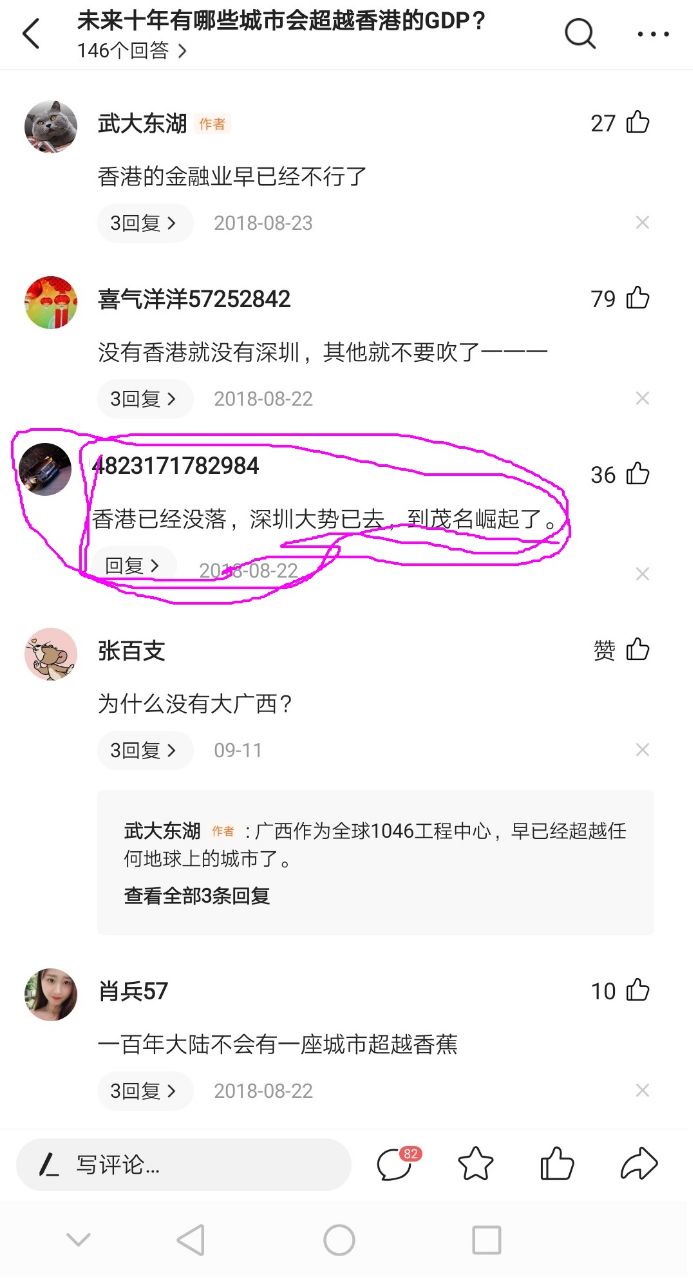This screenshot has width=693, height=1280.
Task: Open search from the top bar
Action: 580,34
